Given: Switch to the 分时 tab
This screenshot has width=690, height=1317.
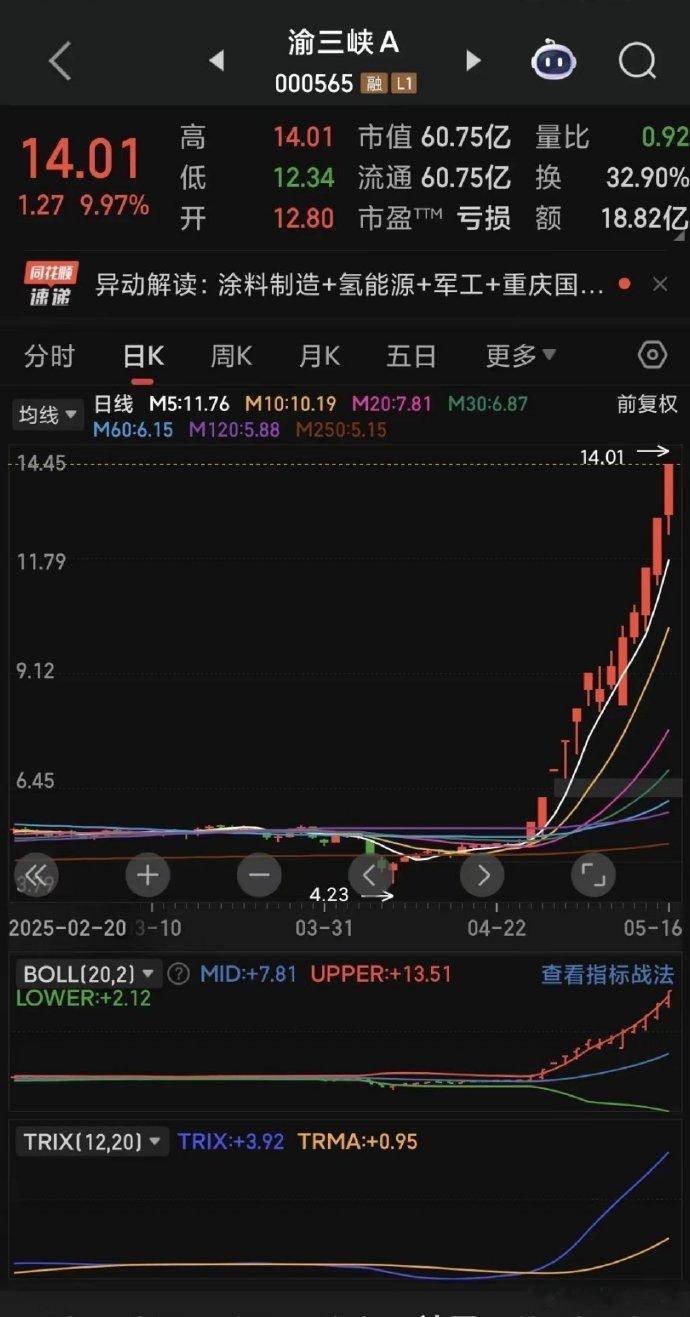Looking at the screenshot, I should coord(50,356).
